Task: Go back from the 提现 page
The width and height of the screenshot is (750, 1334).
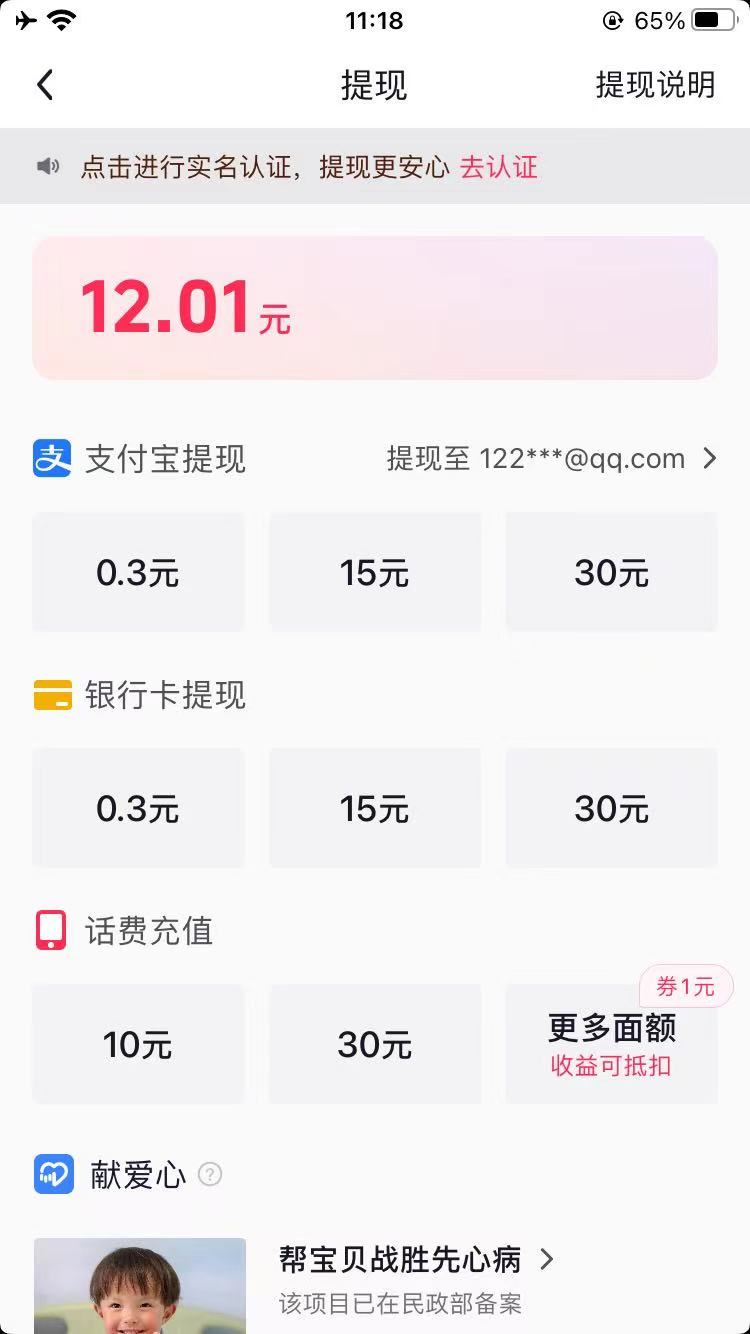Action: 45,85
